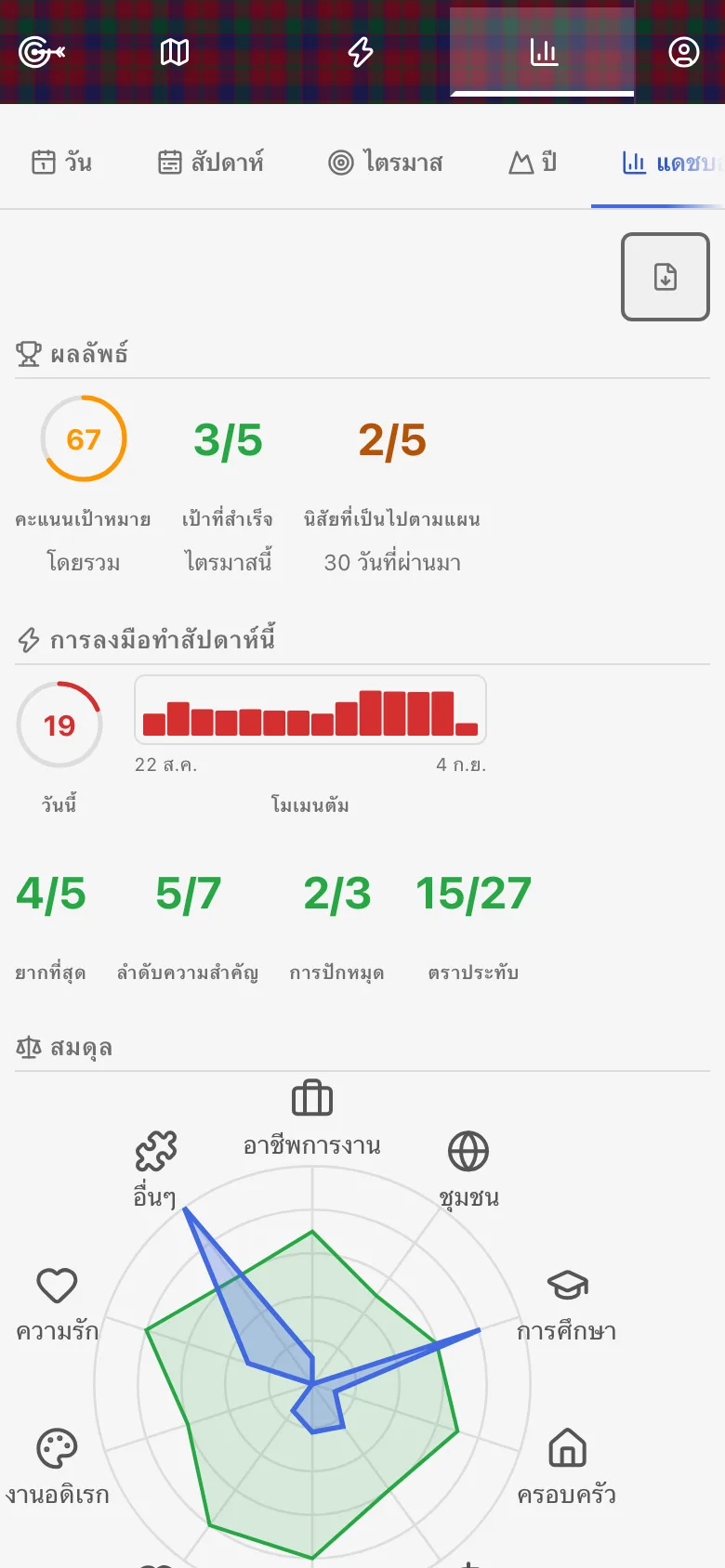The image size is (725, 1568).
Task: Tap the download report button
Action: tap(666, 277)
